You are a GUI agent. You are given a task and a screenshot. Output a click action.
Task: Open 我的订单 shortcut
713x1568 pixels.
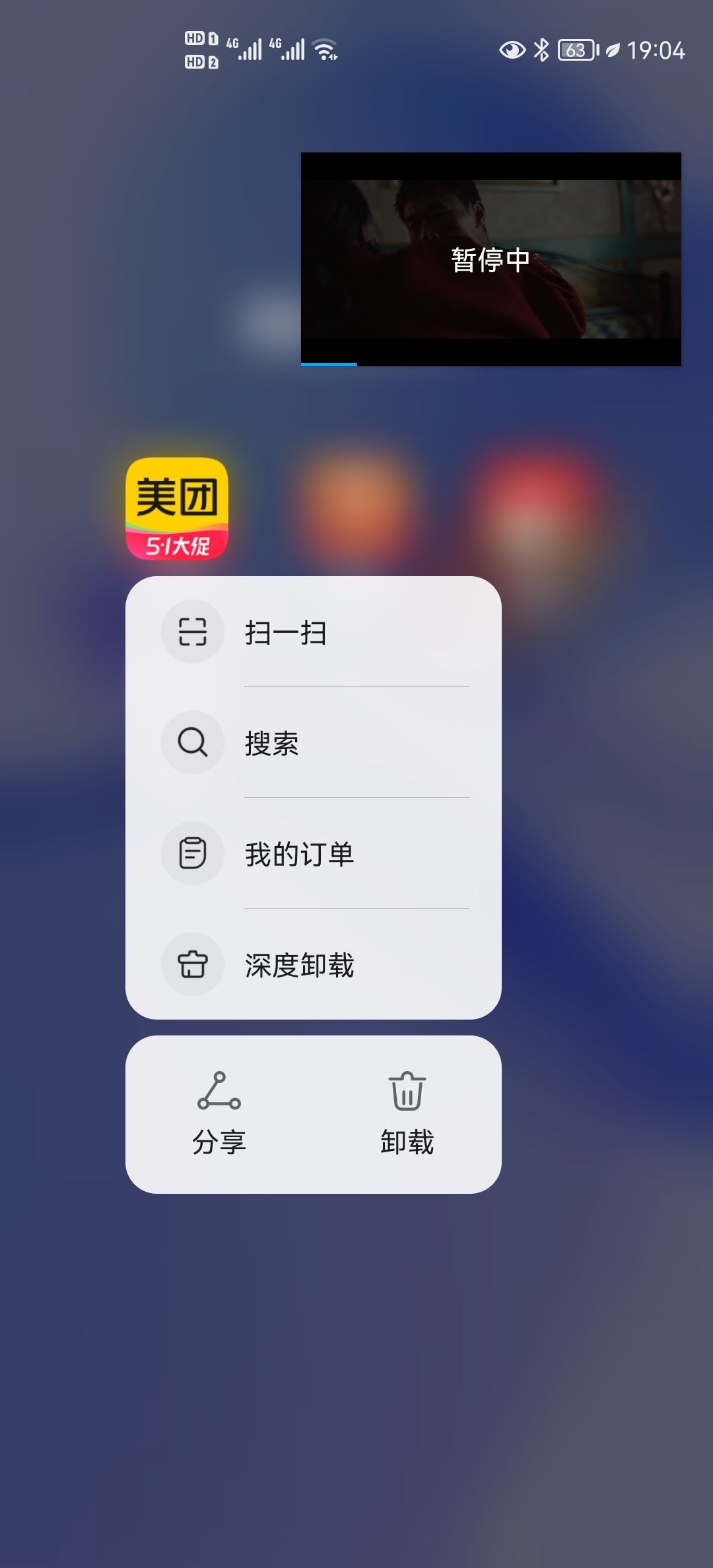point(313,854)
